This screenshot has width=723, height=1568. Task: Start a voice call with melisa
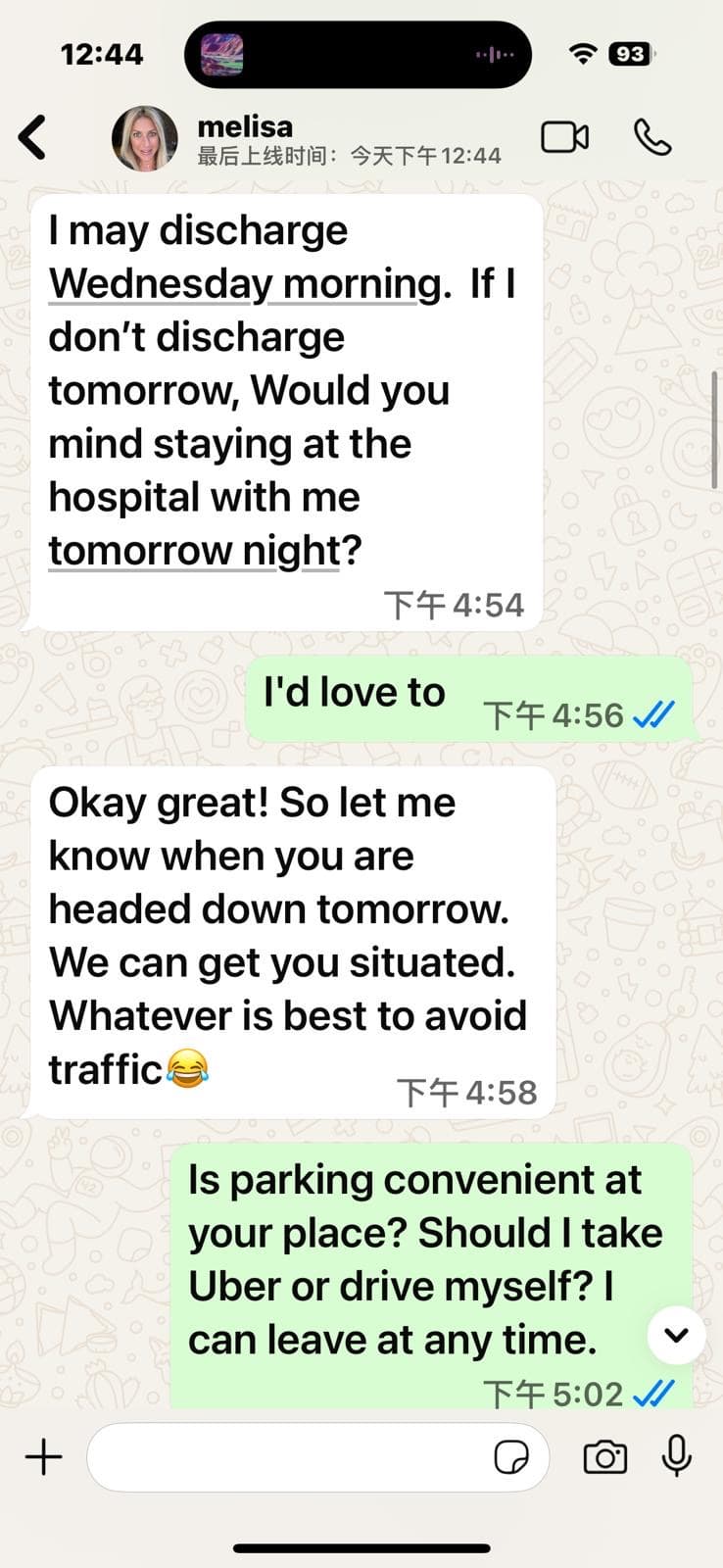pyautogui.click(x=651, y=137)
